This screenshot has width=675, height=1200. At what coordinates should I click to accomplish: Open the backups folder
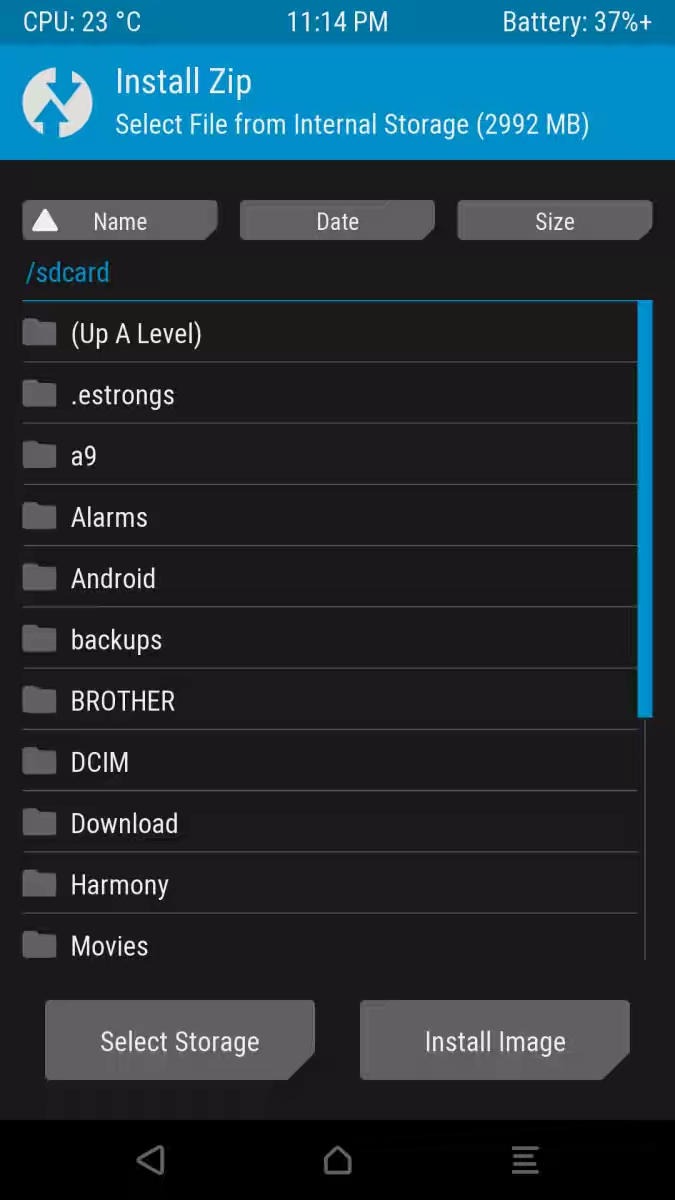pyautogui.click(x=116, y=640)
